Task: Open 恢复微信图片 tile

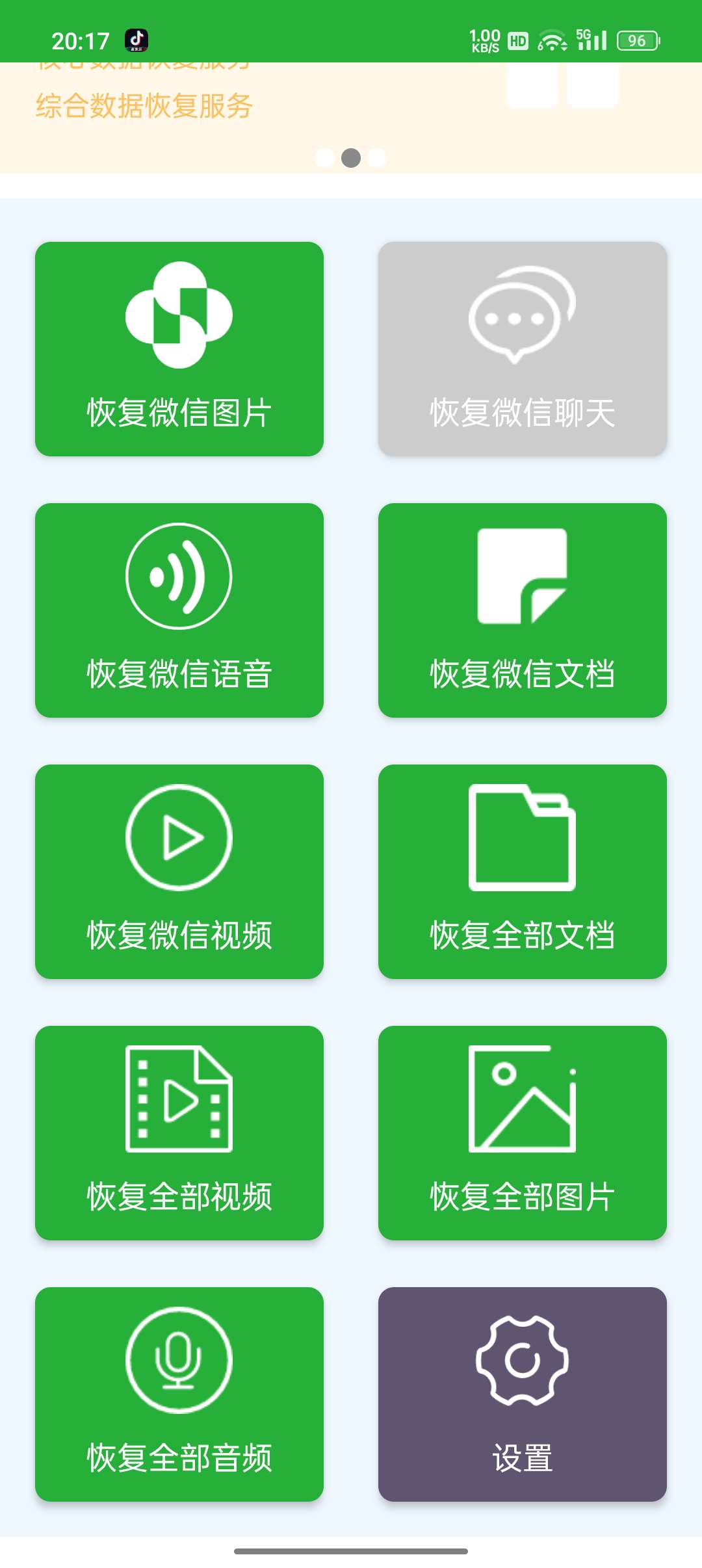Action: [179, 349]
